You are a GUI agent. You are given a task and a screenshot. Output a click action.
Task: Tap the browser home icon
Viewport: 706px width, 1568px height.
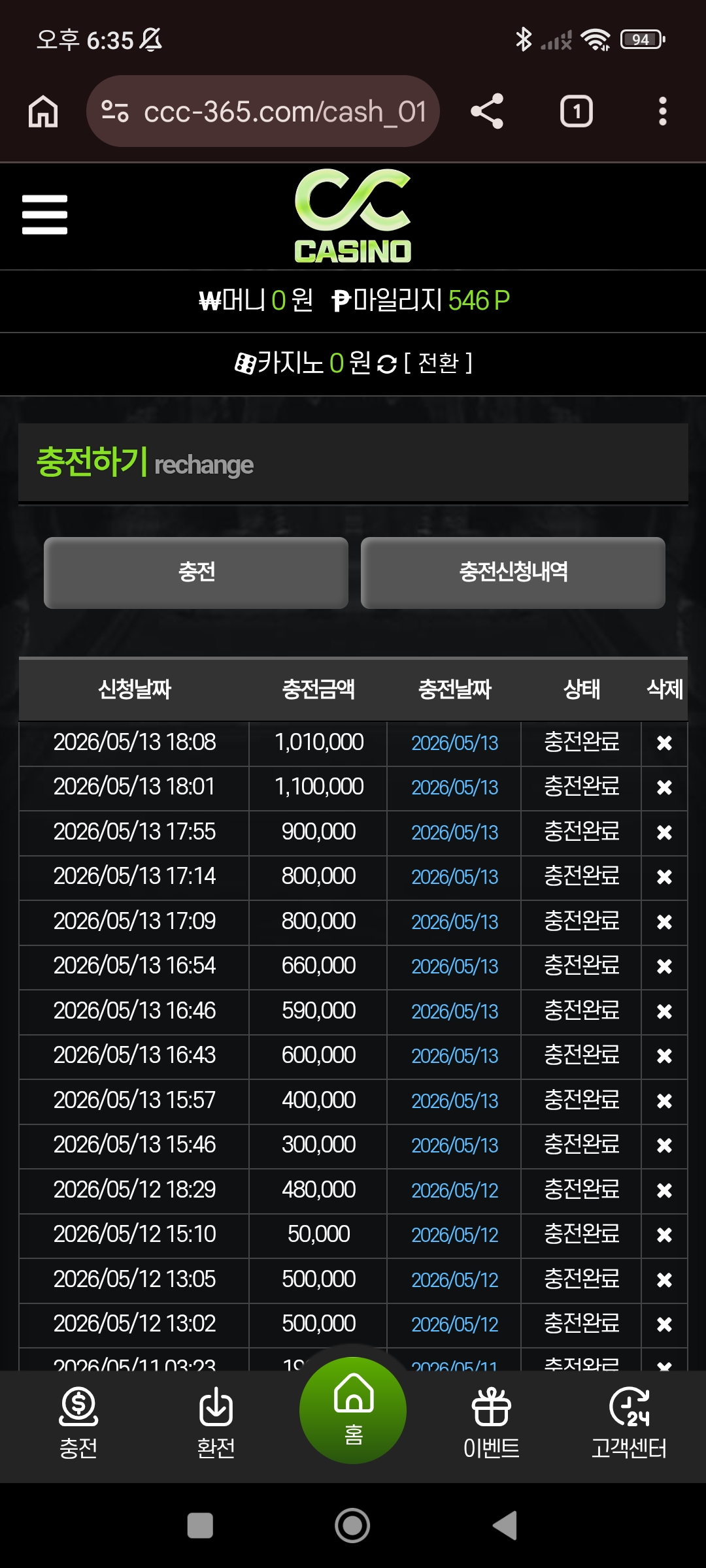pyautogui.click(x=43, y=111)
